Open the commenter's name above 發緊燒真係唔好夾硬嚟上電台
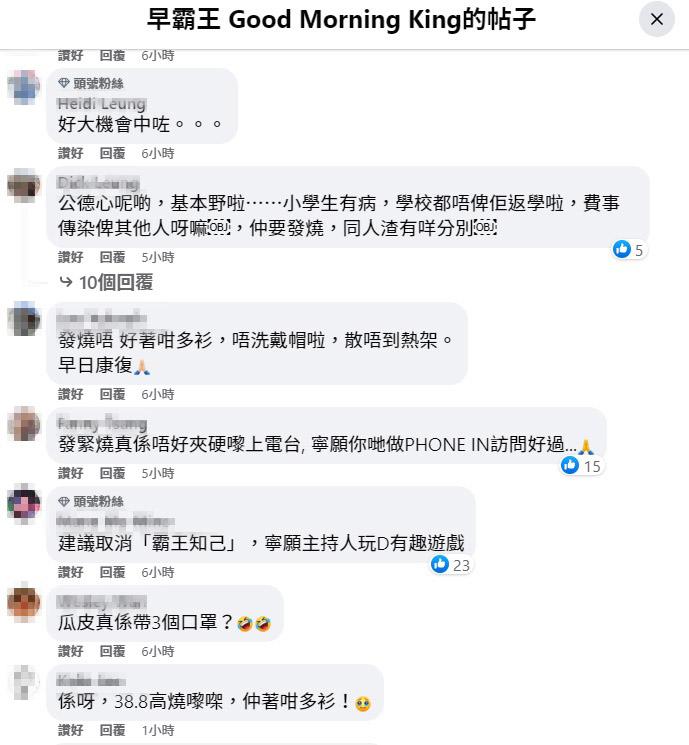The image size is (689, 745). tap(102, 423)
